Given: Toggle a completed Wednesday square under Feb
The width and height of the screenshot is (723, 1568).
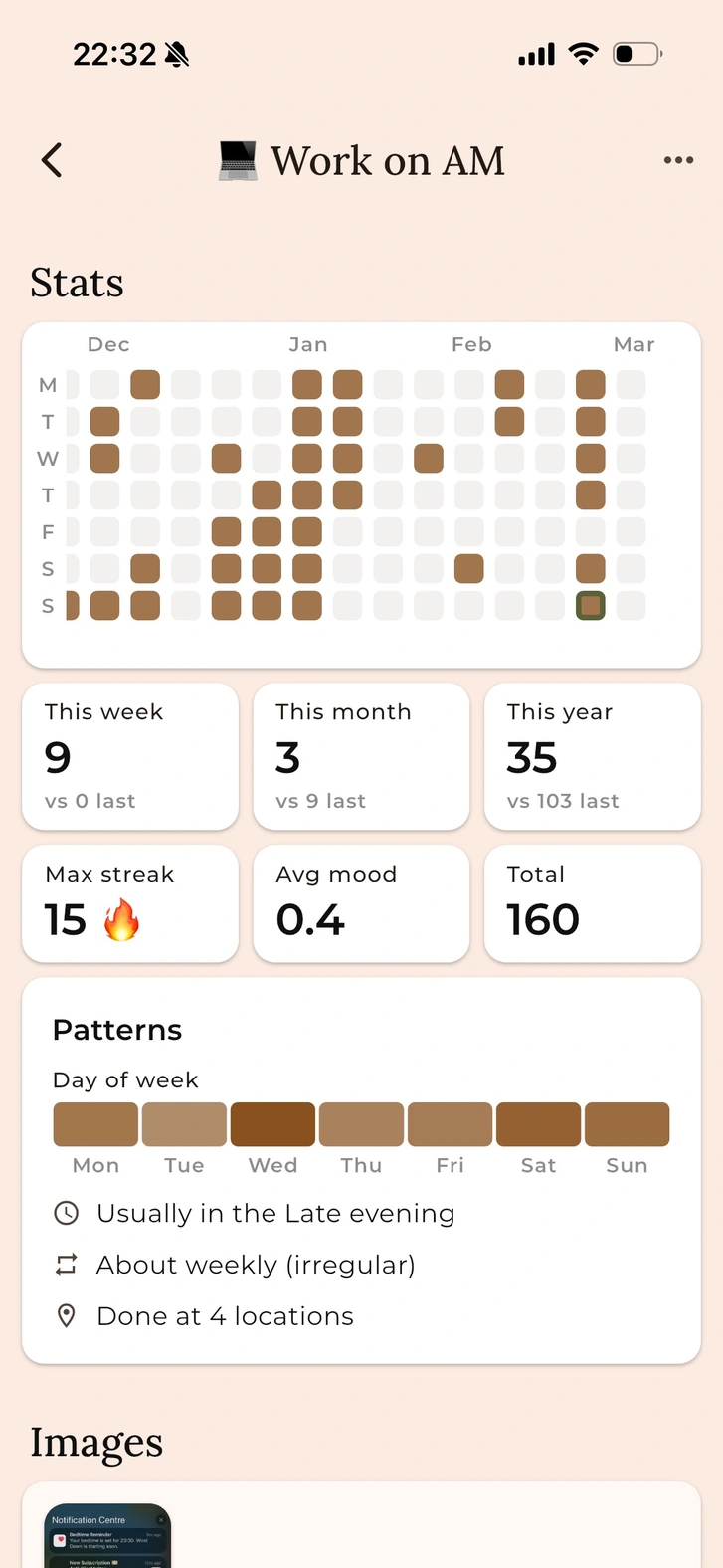Looking at the screenshot, I should coord(429,458).
